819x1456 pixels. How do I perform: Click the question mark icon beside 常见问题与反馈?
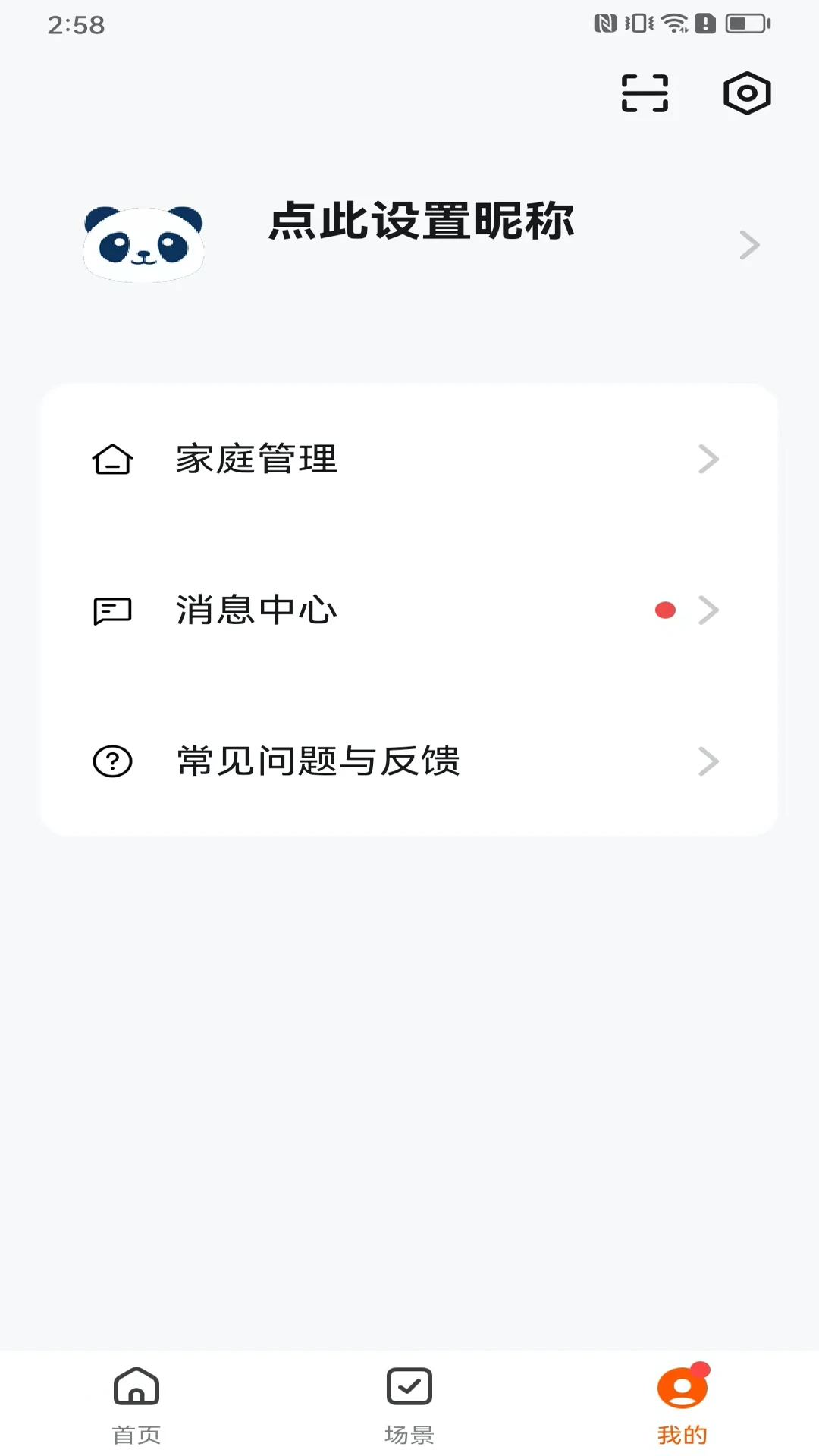point(111,761)
